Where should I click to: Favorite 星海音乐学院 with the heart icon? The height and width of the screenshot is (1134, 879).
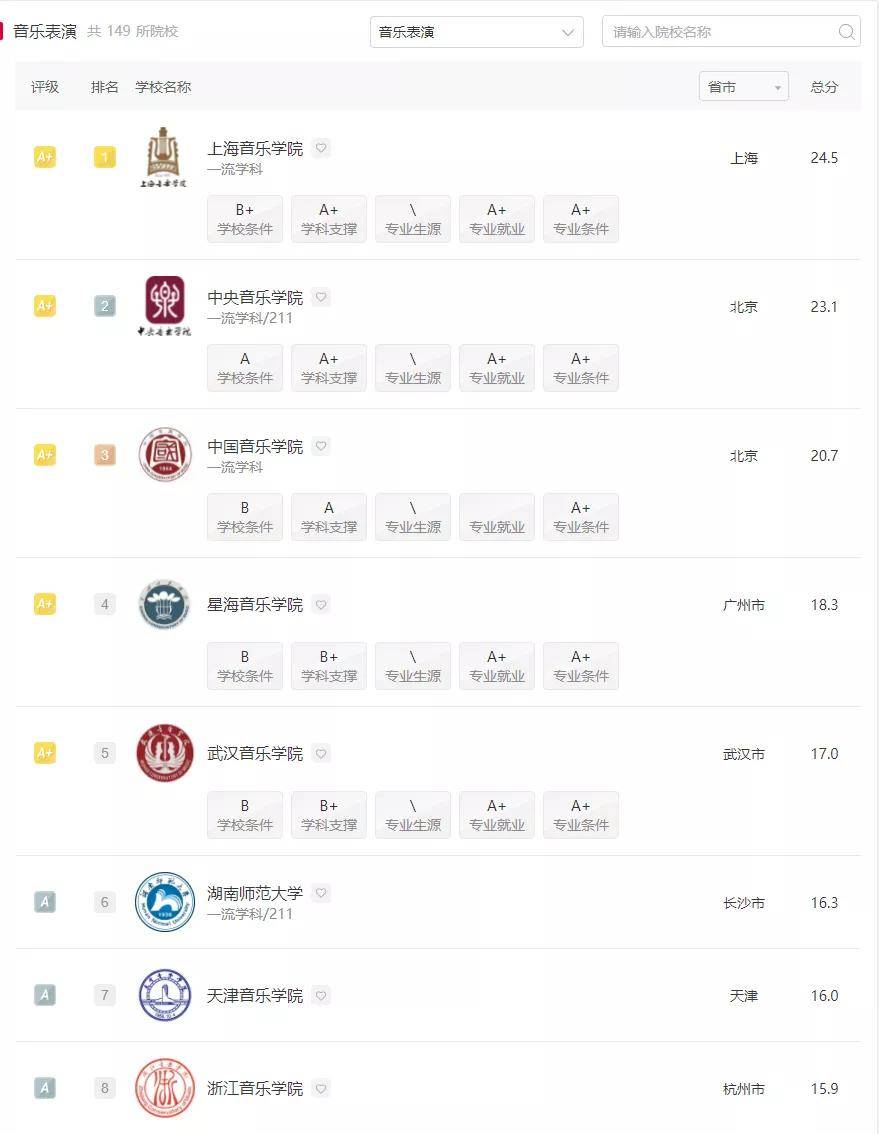click(x=321, y=604)
